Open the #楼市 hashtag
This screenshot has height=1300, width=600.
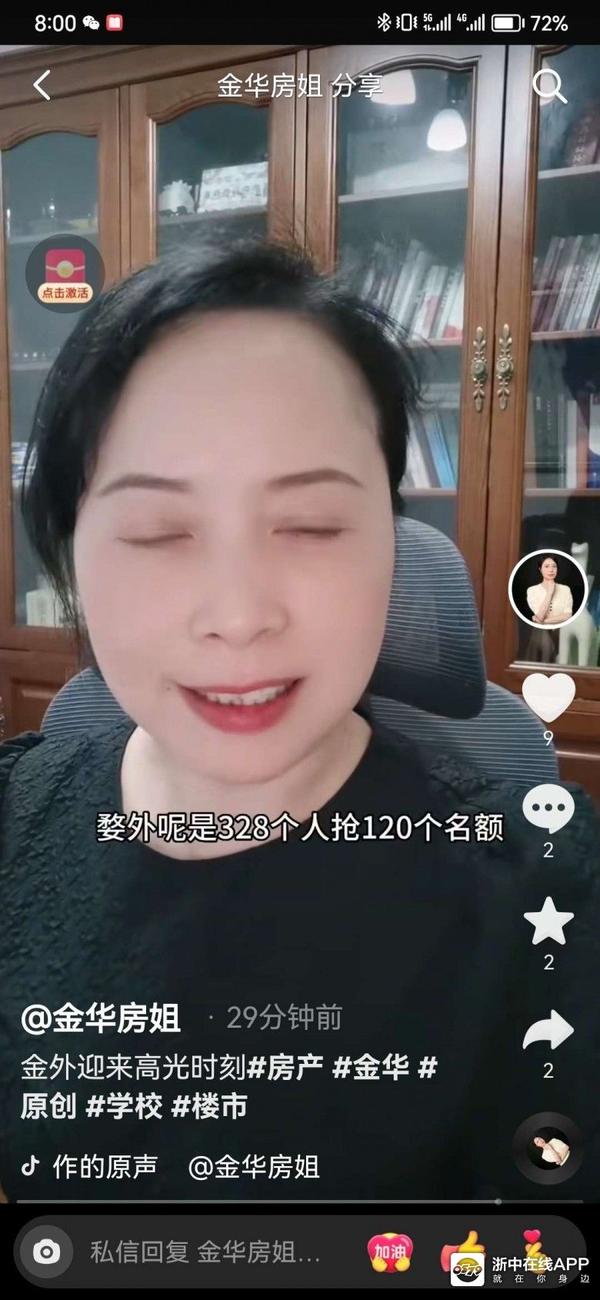(x=210, y=1107)
